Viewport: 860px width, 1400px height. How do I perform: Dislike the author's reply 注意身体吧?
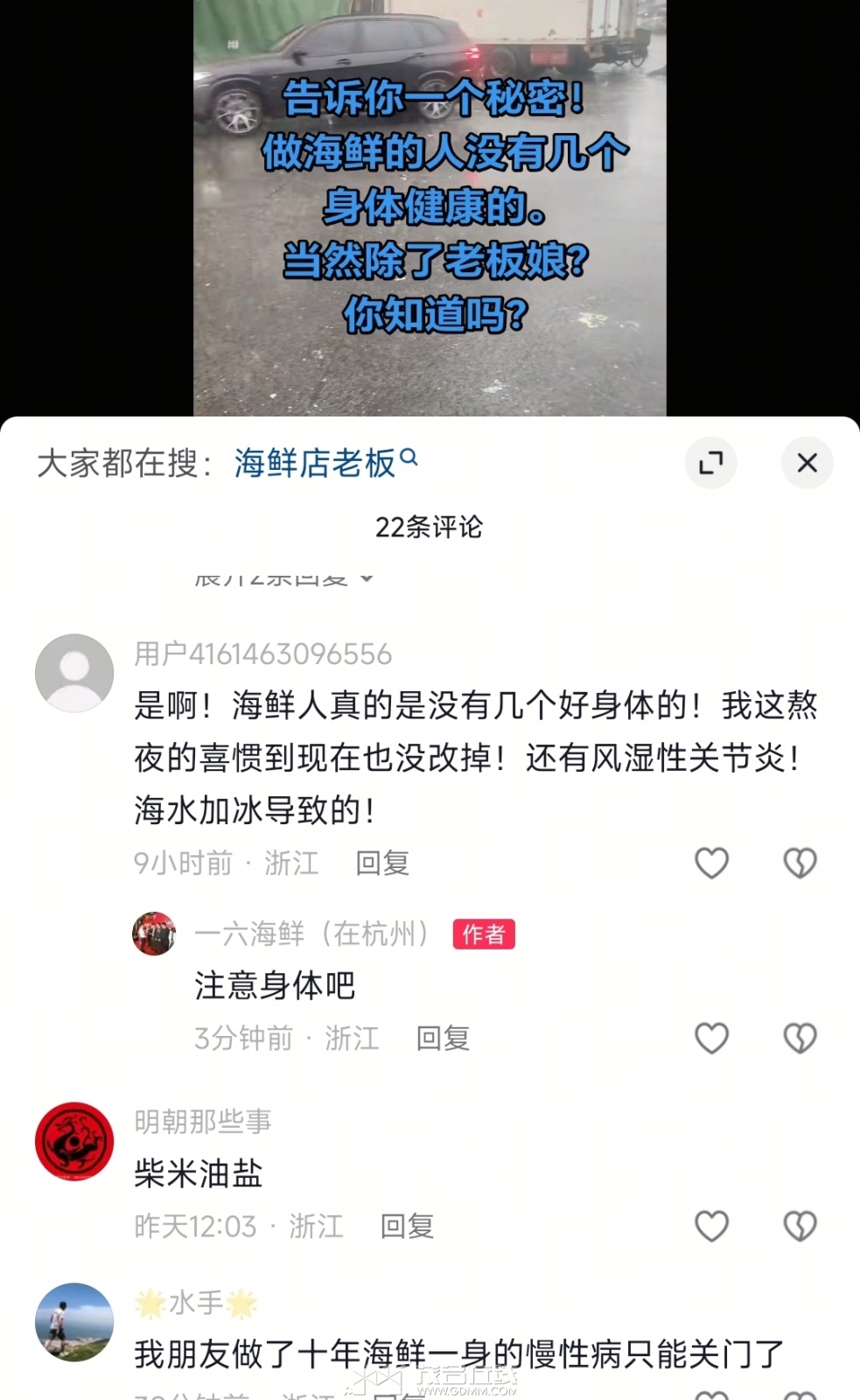[x=800, y=1039]
